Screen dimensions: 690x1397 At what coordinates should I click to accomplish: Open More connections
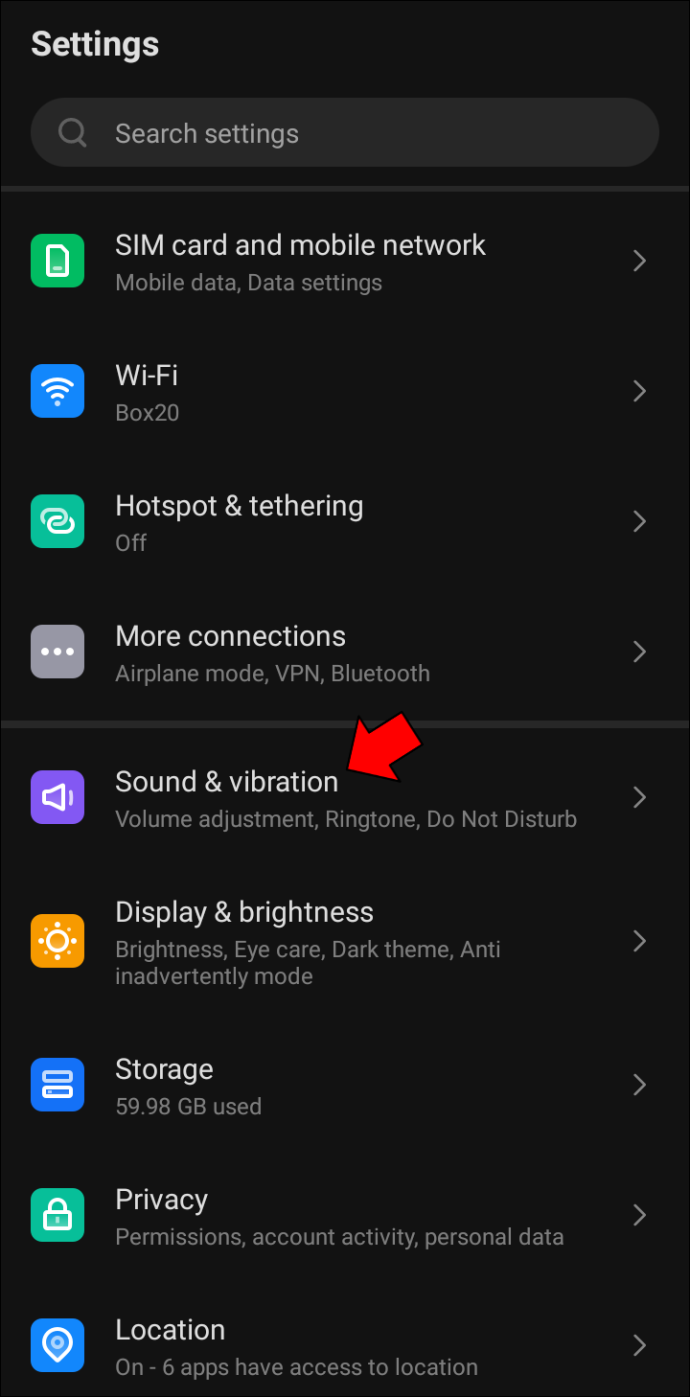point(300,652)
